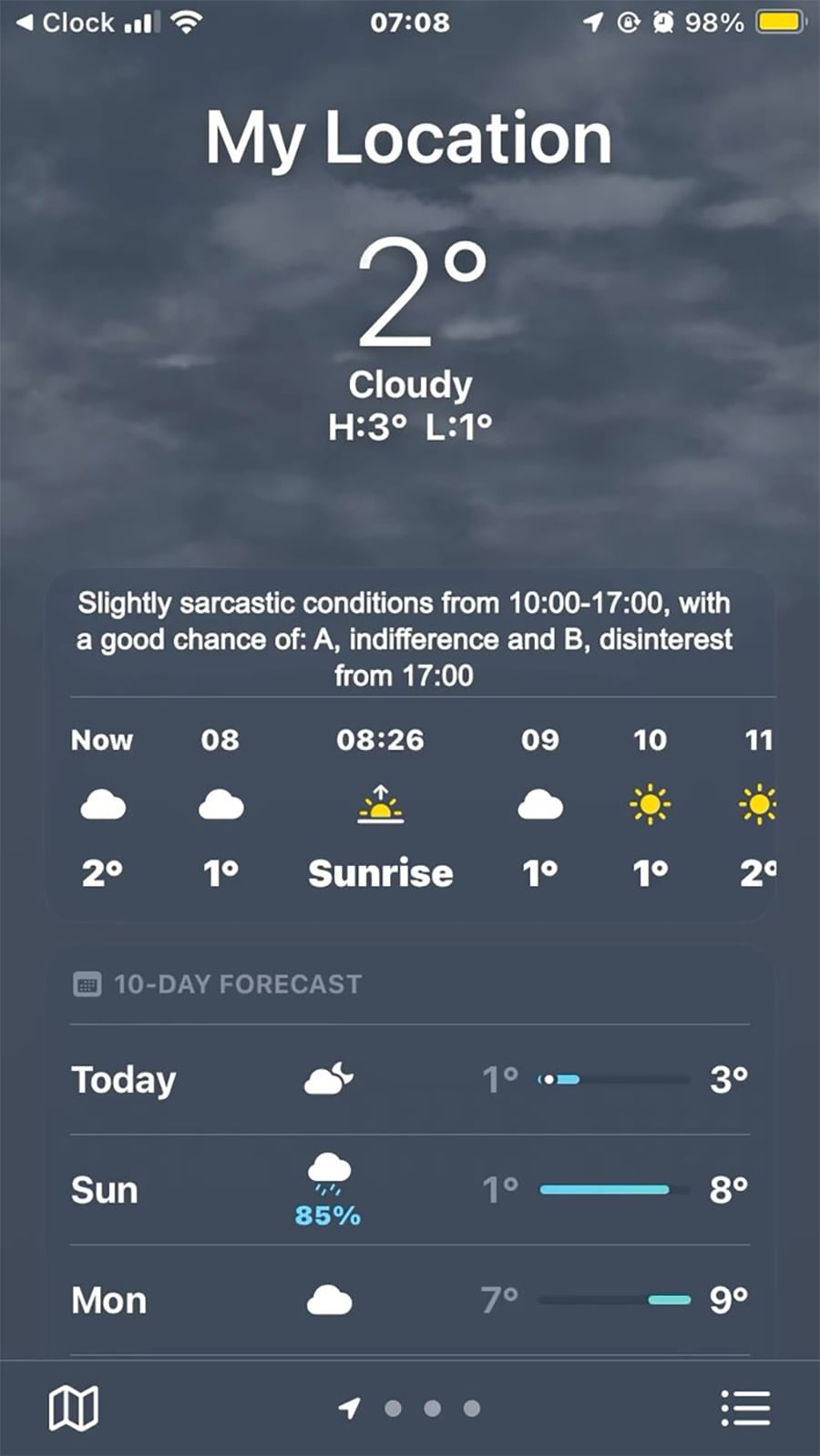The image size is (820, 1456).
Task: Select the location arrow page indicator
Action: 349,1407
